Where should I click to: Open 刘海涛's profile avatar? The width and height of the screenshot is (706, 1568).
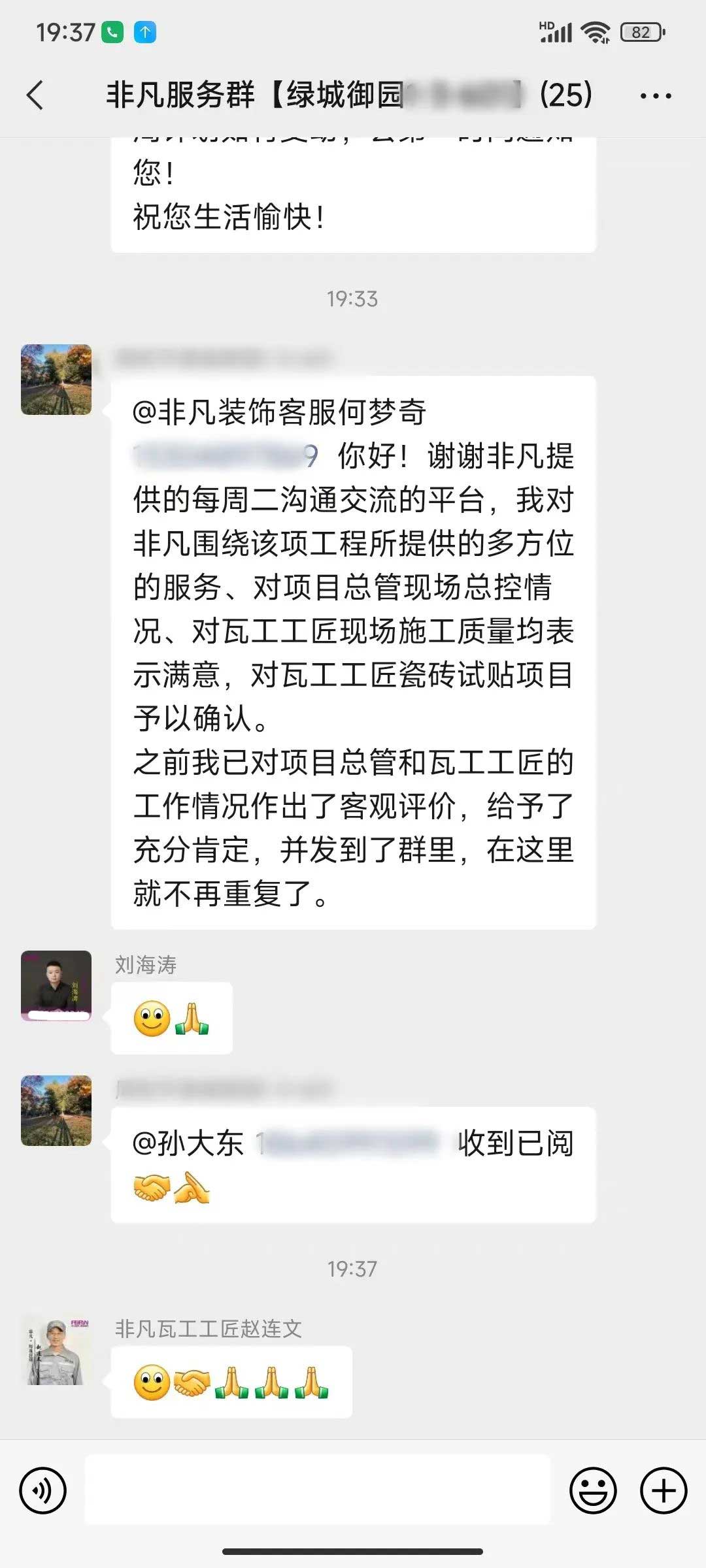56,985
